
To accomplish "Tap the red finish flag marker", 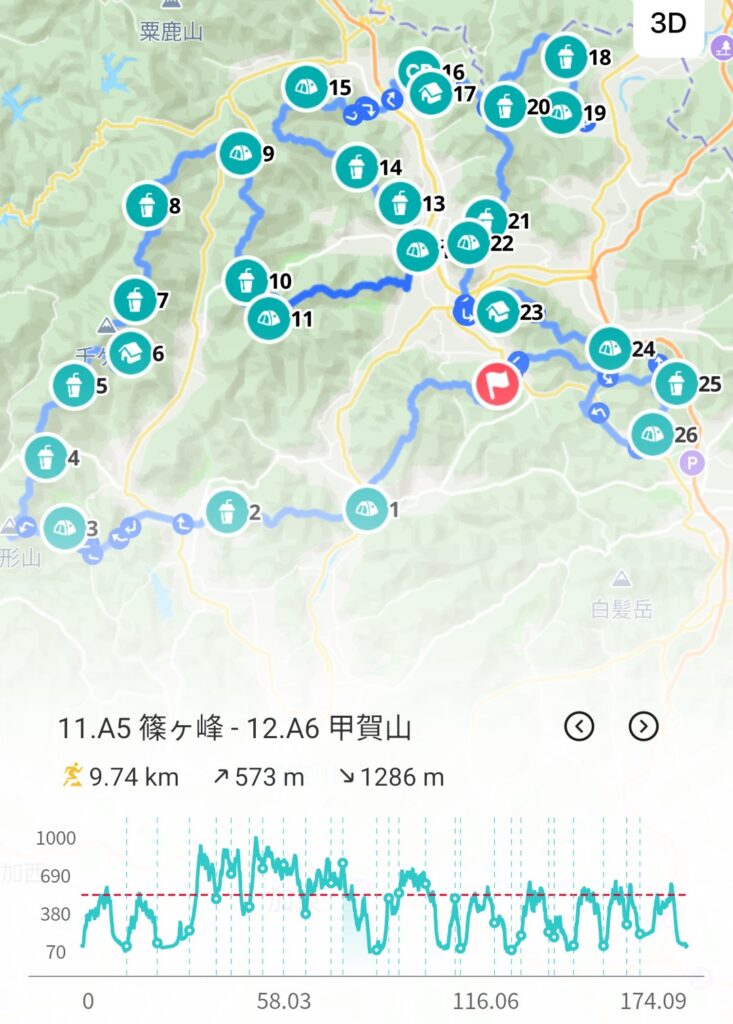I will [x=497, y=383].
